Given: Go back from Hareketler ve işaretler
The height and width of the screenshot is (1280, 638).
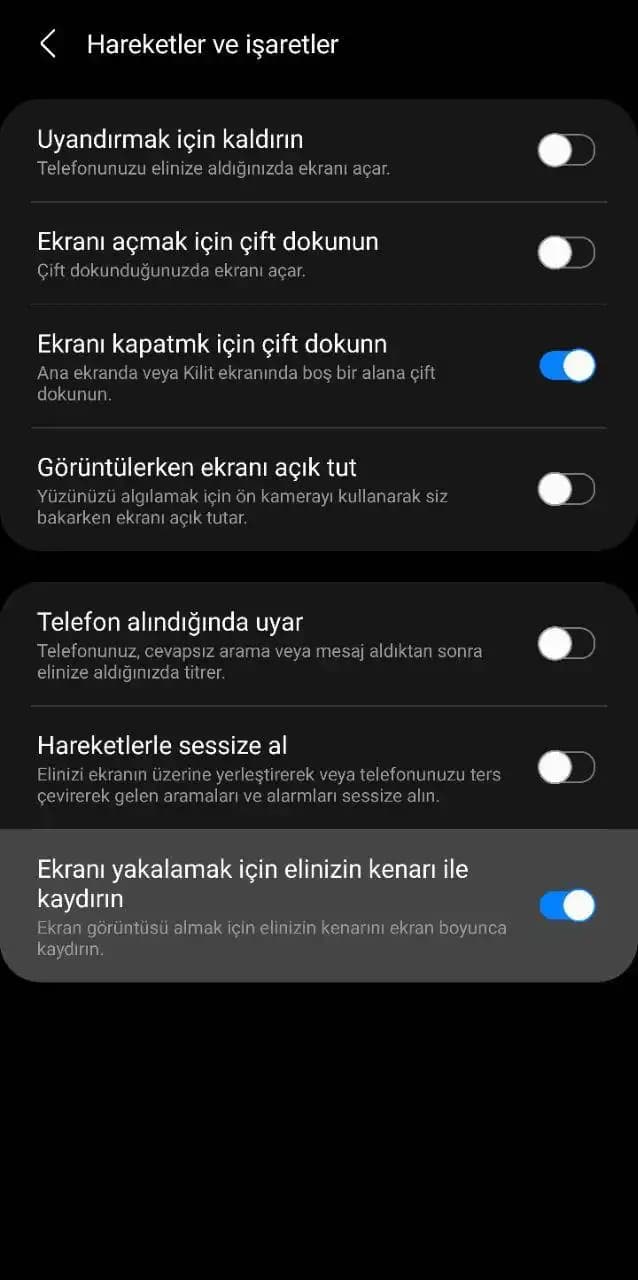Looking at the screenshot, I should point(47,44).
